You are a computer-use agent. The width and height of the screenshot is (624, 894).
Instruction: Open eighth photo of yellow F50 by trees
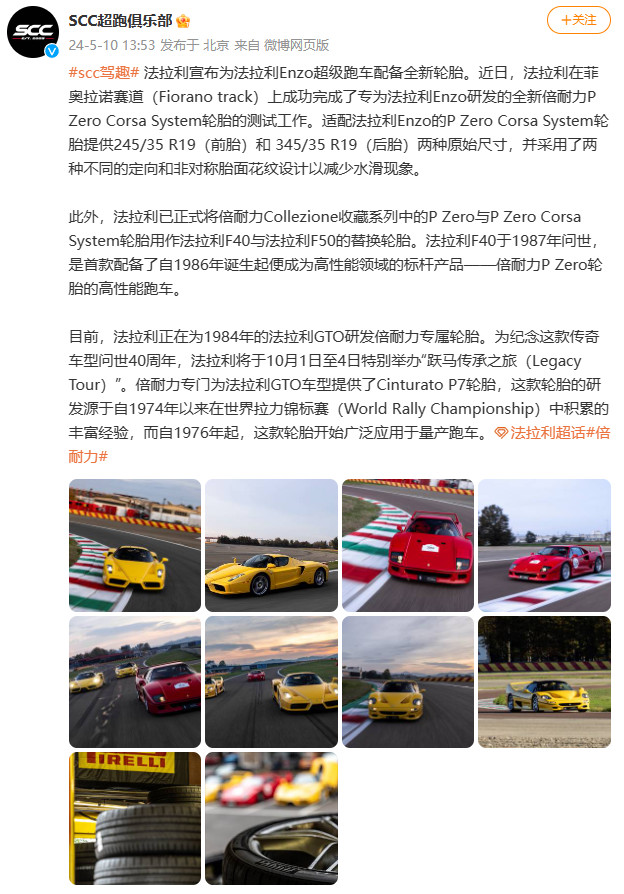pyautogui.click(x=544, y=682)
